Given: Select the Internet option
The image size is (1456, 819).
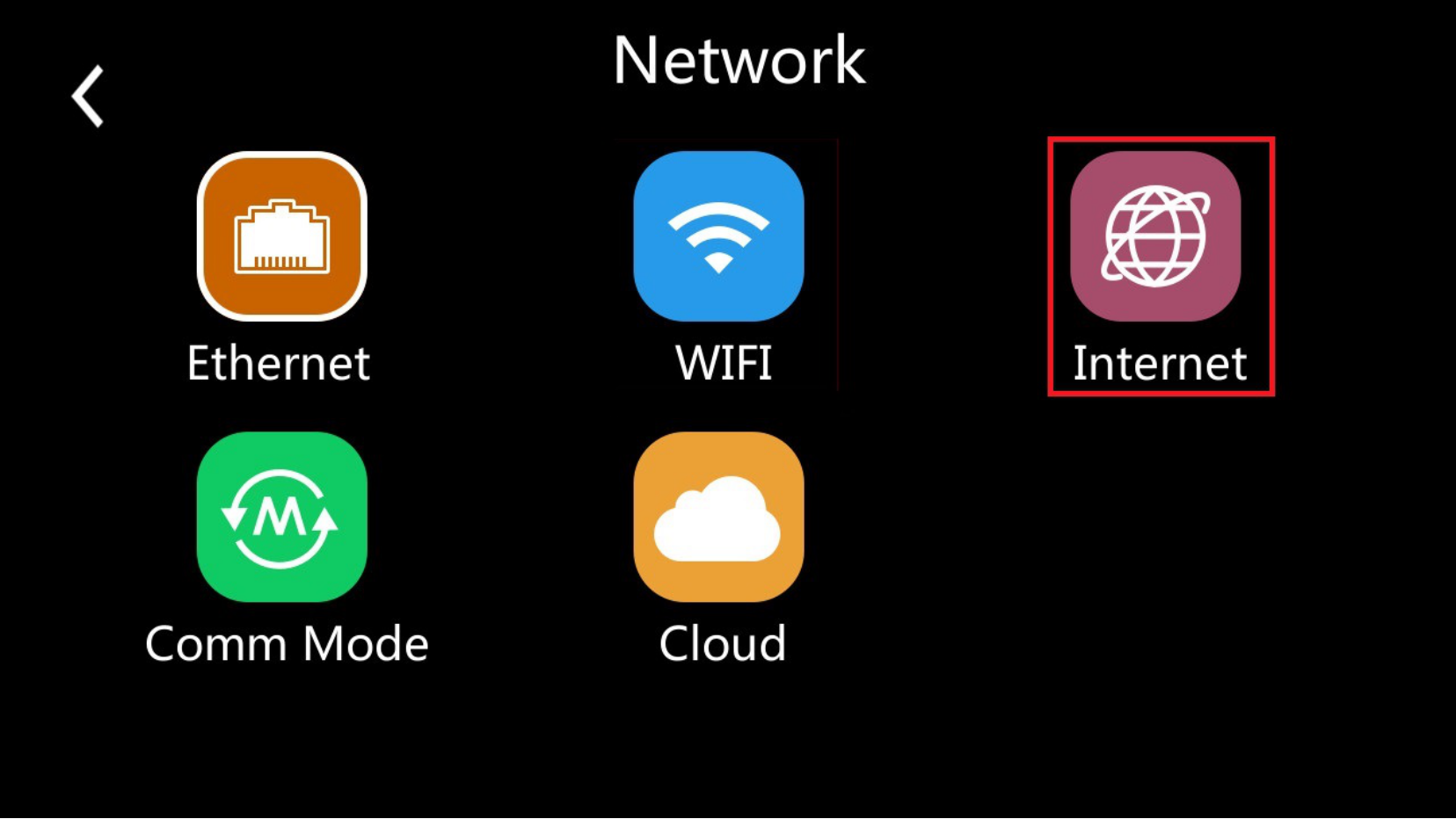Looking at the screenshot, I should 1155,237.
